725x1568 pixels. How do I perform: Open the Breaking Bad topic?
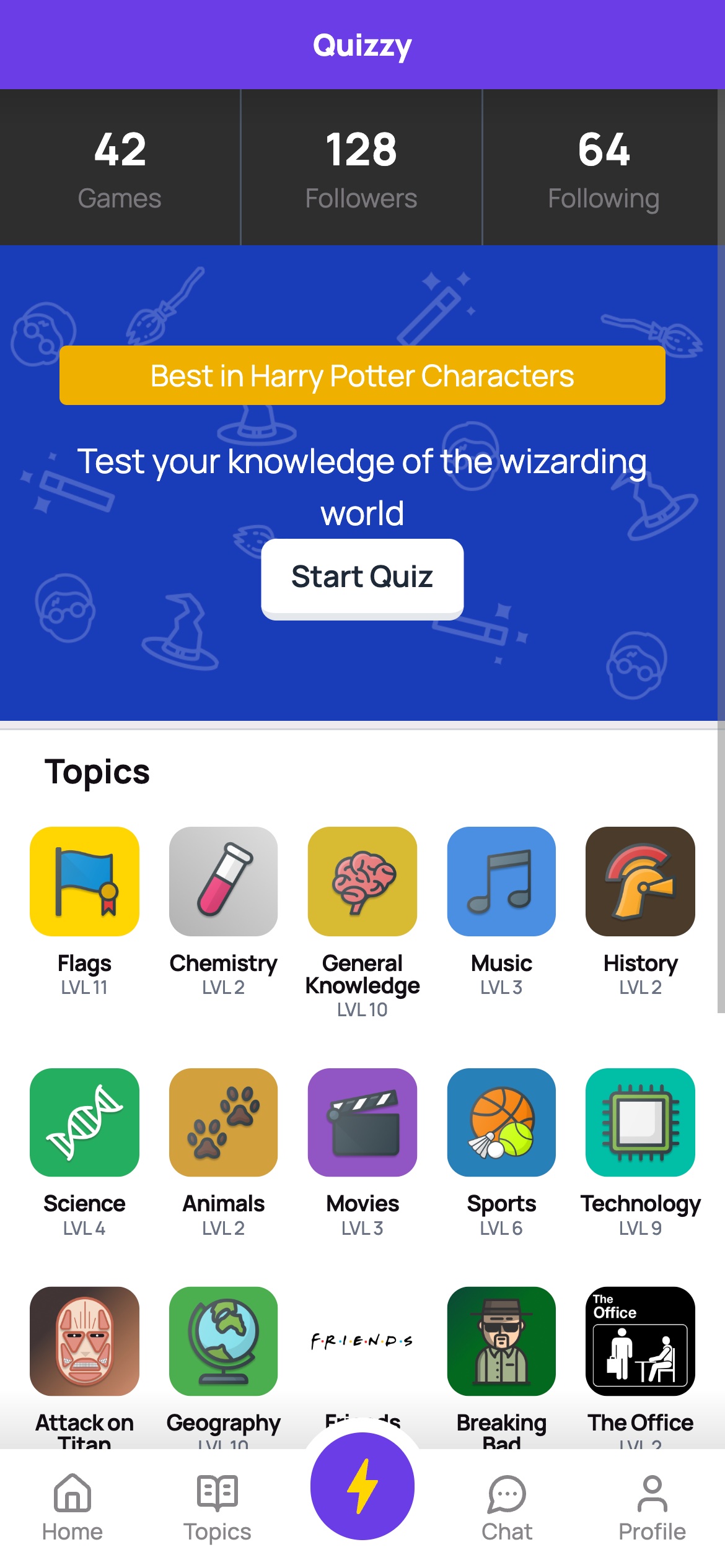(x=501, y=1341)
